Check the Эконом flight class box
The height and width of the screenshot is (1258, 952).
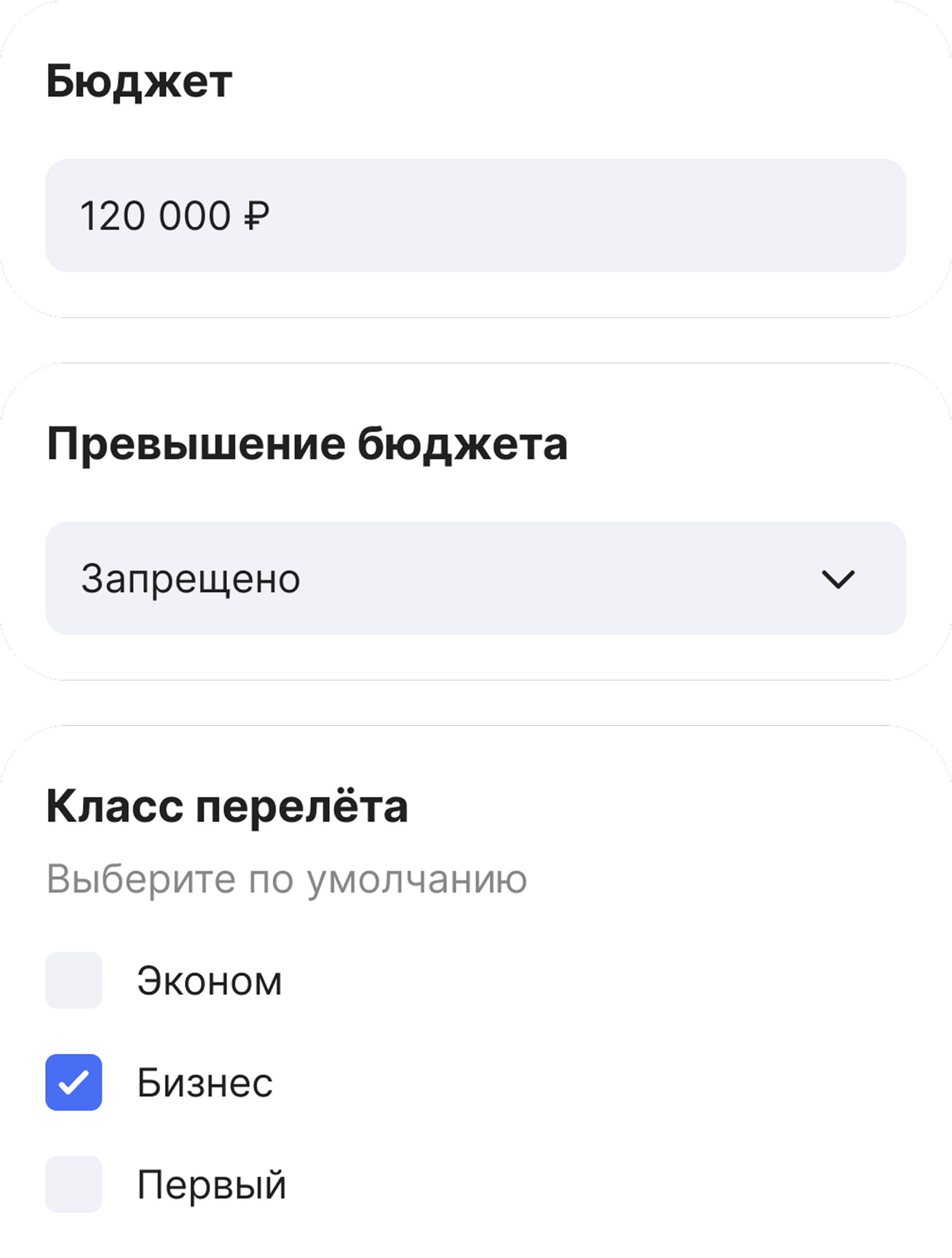point(74,981)
